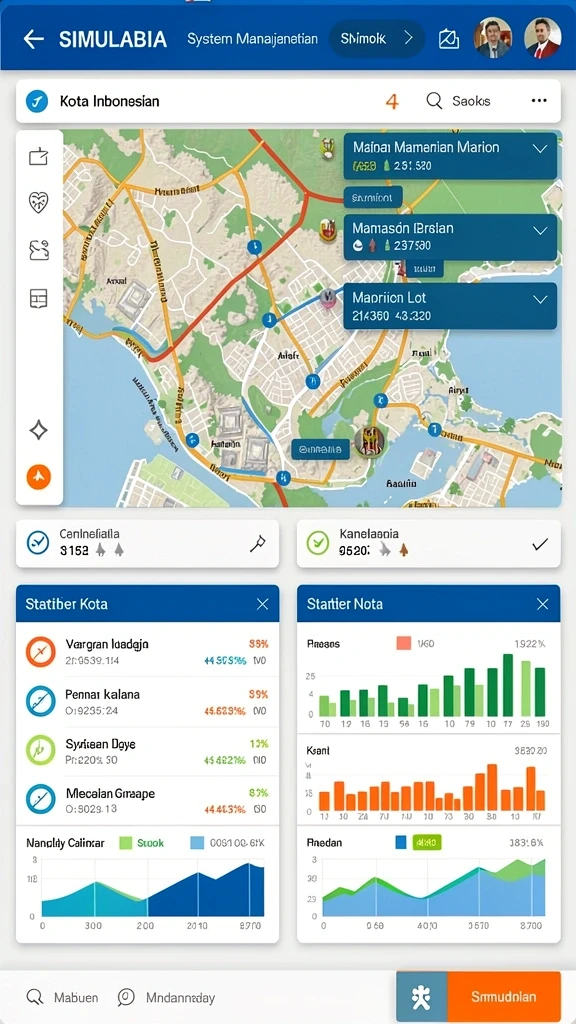Tap the sparkle icon in map sidebar

39,430
